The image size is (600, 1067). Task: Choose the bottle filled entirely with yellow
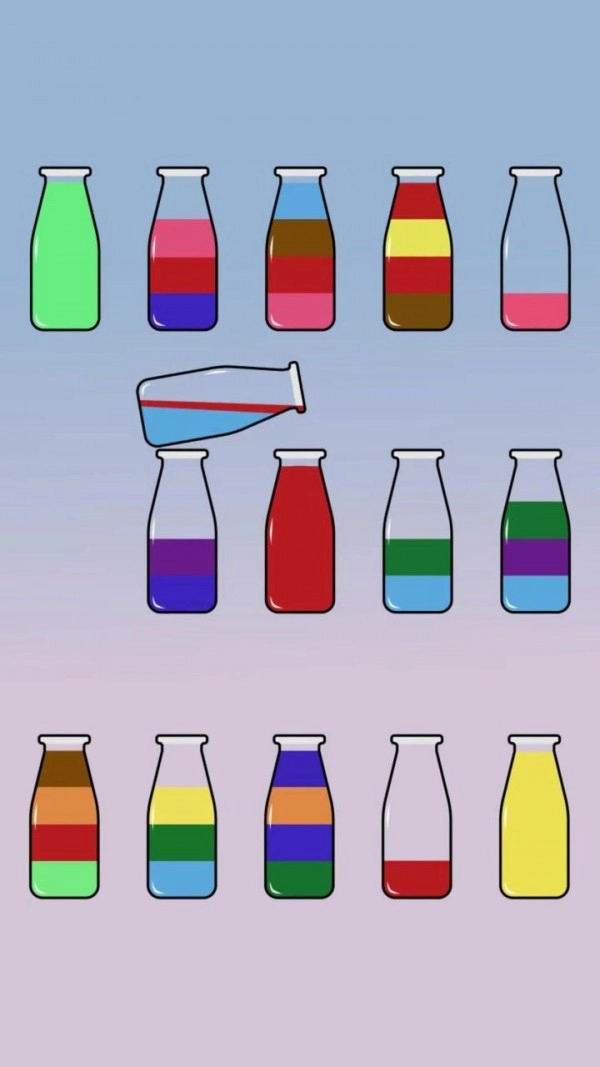(535, 818)
